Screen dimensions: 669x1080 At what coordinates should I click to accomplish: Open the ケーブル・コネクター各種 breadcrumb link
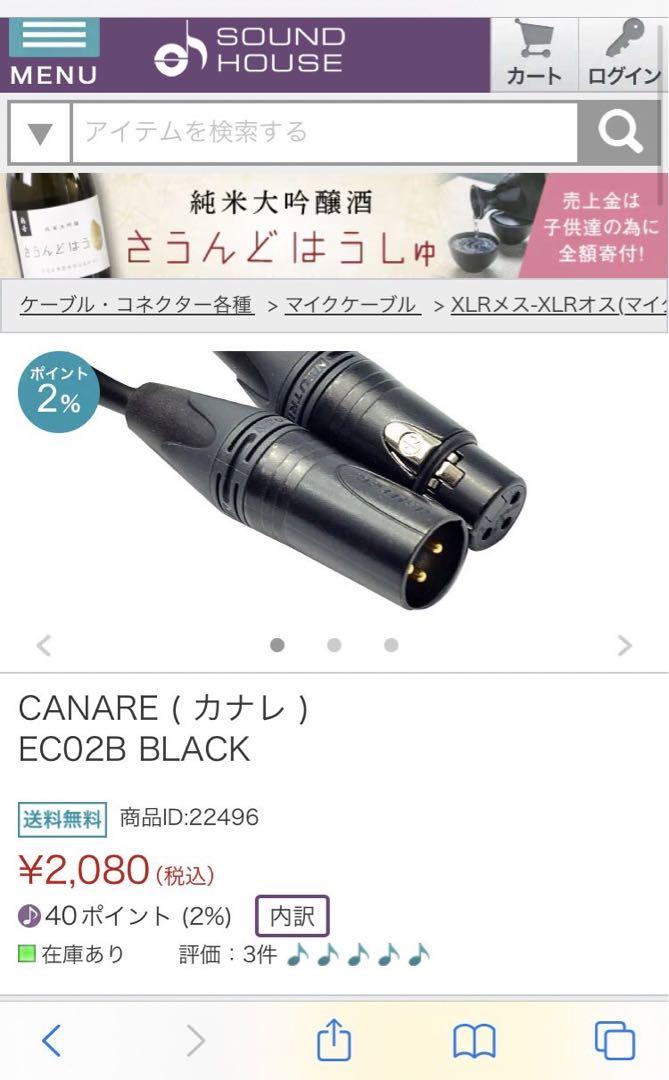tap(136, 304)
